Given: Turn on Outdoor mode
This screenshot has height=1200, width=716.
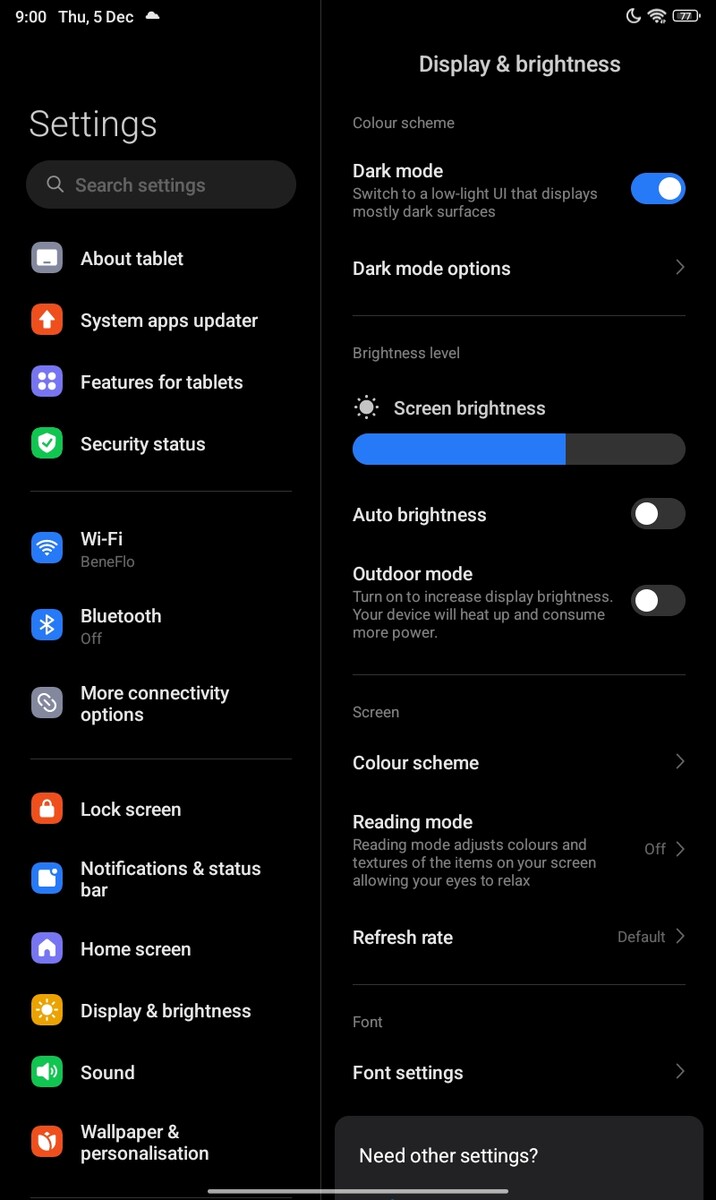Looking at the screenshot, I should [657, 600].
